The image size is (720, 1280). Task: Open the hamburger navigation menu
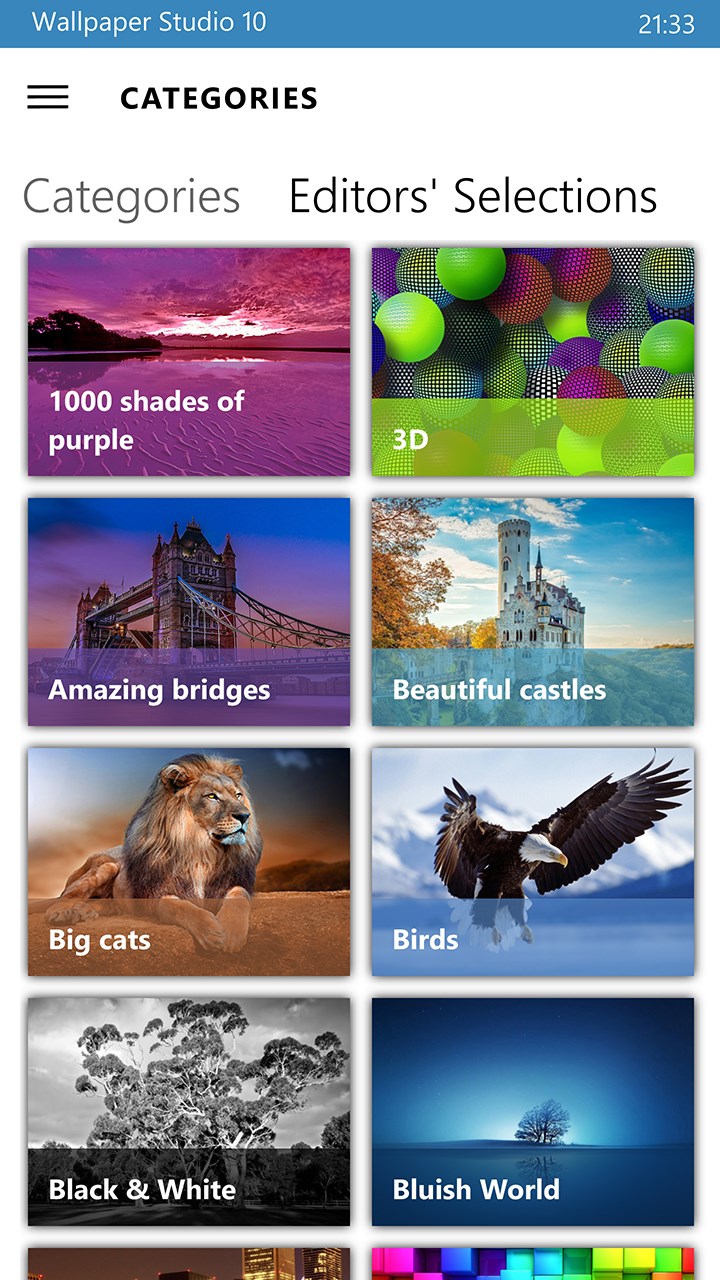pyautogui.click(x=48, y=97)
